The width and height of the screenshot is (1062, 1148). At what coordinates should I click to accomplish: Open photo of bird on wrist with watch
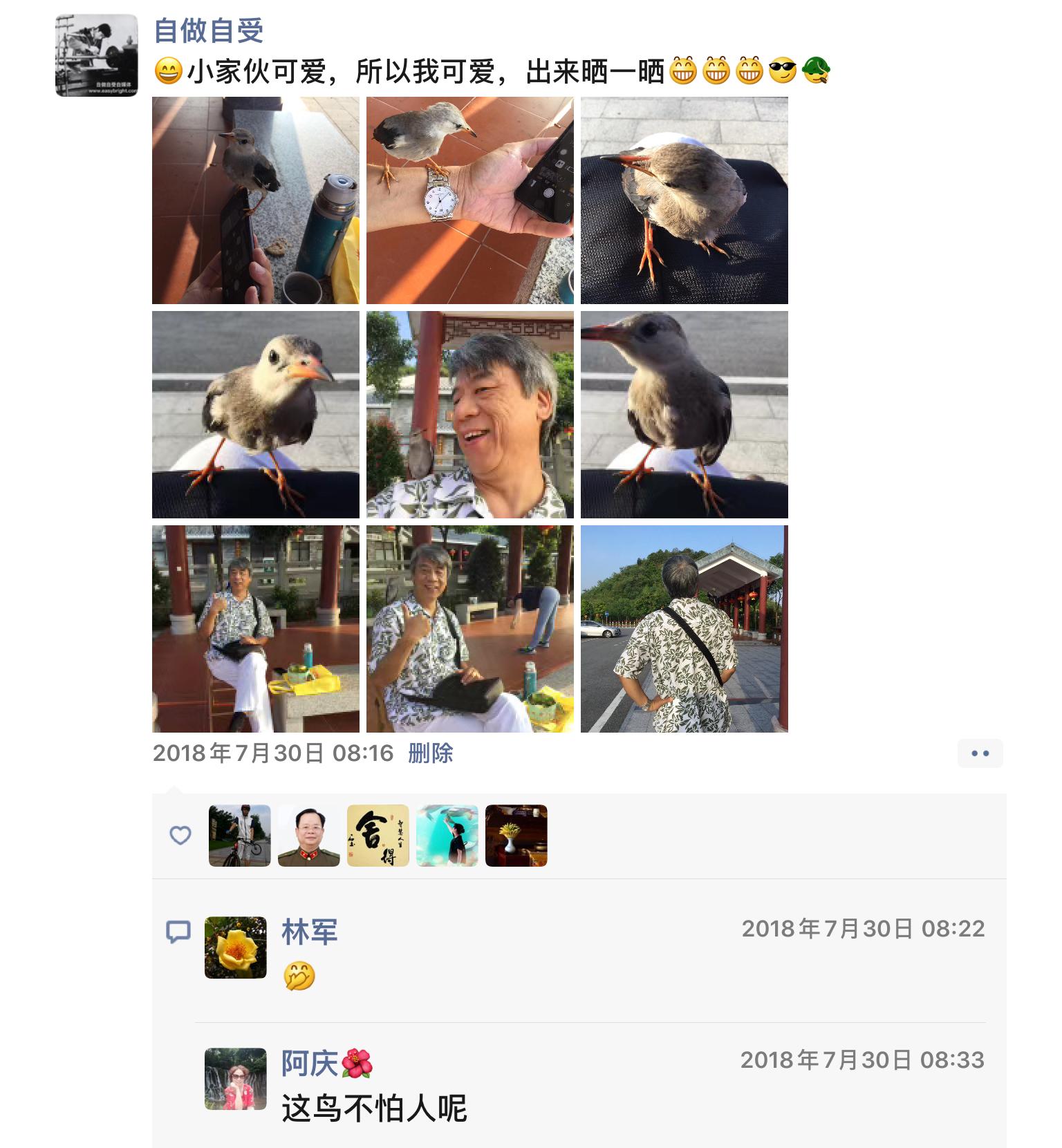(470, 200)
